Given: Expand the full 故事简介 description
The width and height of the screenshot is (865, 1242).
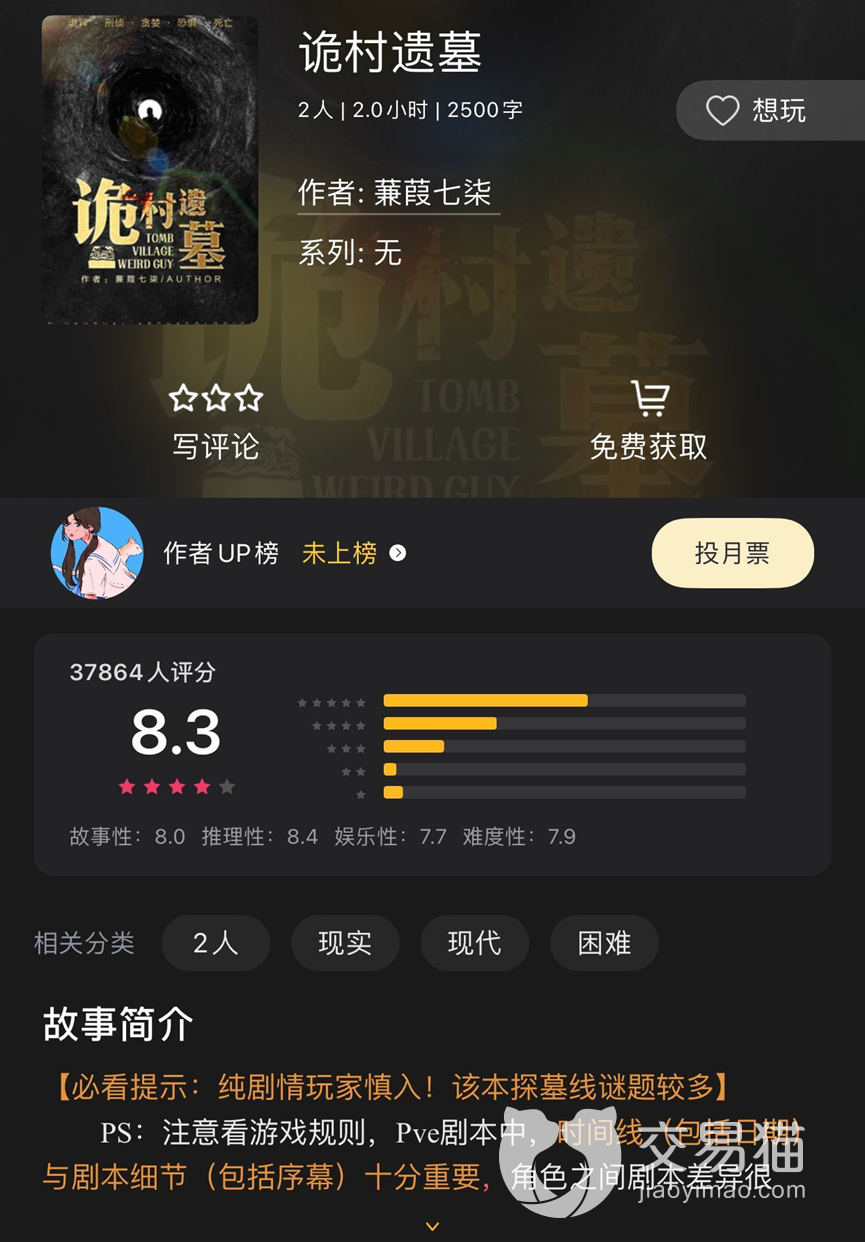Looking at the screenshot, I should pyautogui.click(x=432, y=1225).
